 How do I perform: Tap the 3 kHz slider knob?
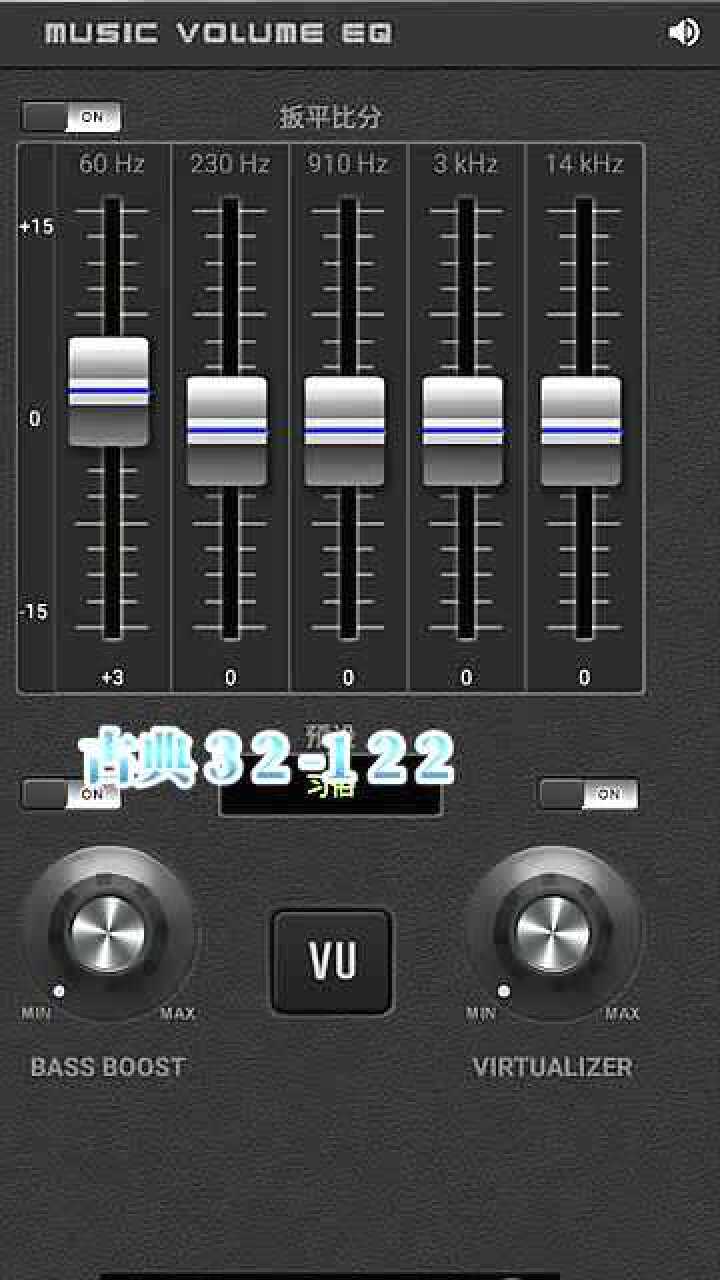[463, 431]
